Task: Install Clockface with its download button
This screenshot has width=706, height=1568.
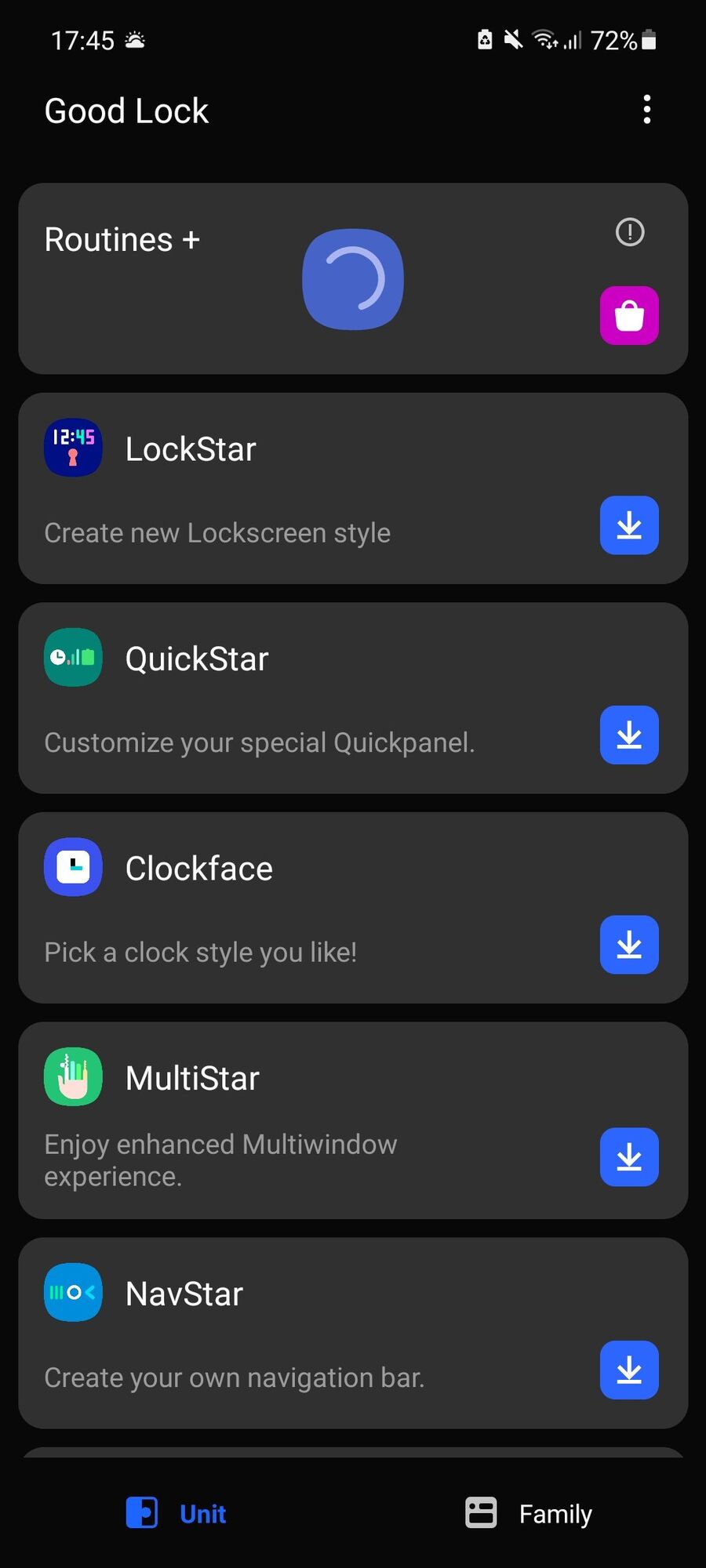Action: tap(629, 945)
